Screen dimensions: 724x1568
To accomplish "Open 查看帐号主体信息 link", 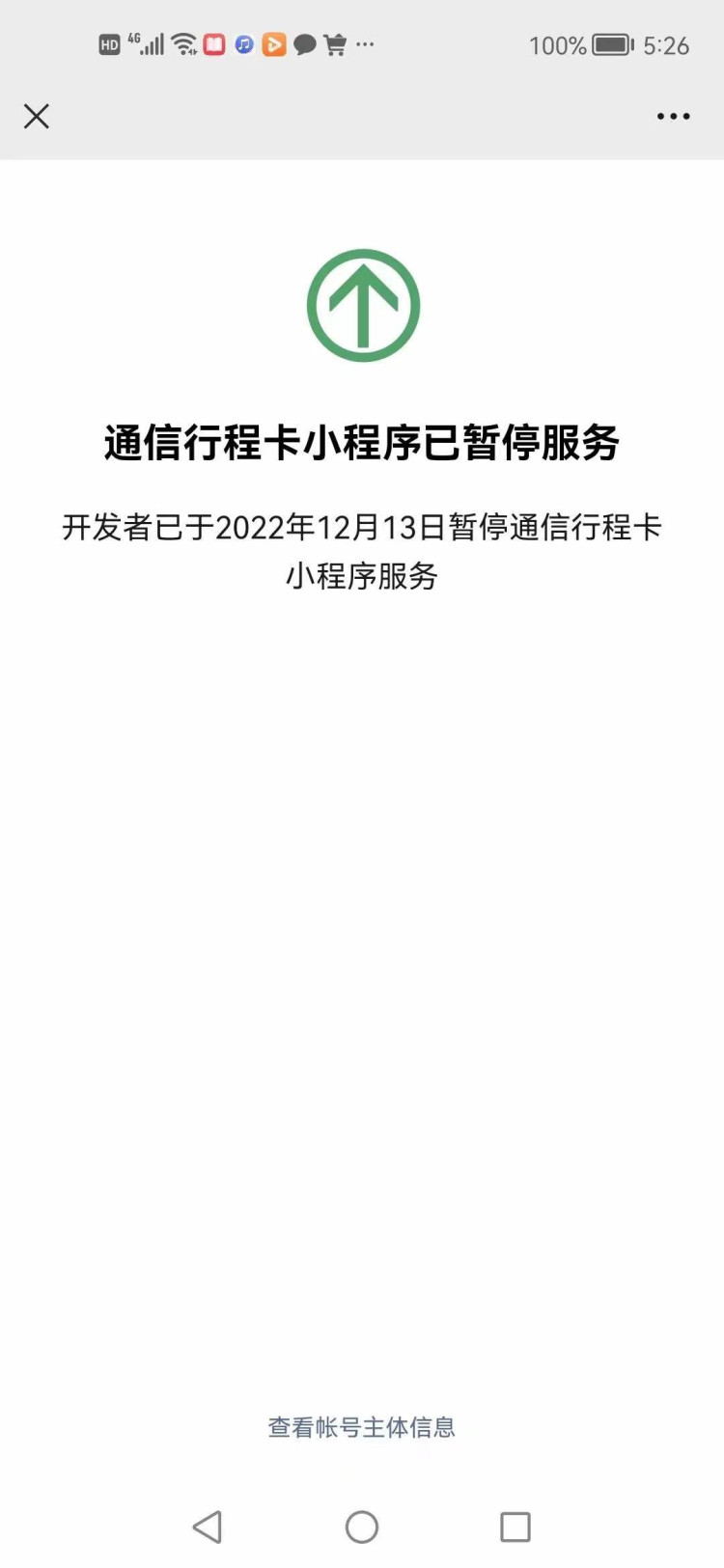I will click(x=361, y=1427).
